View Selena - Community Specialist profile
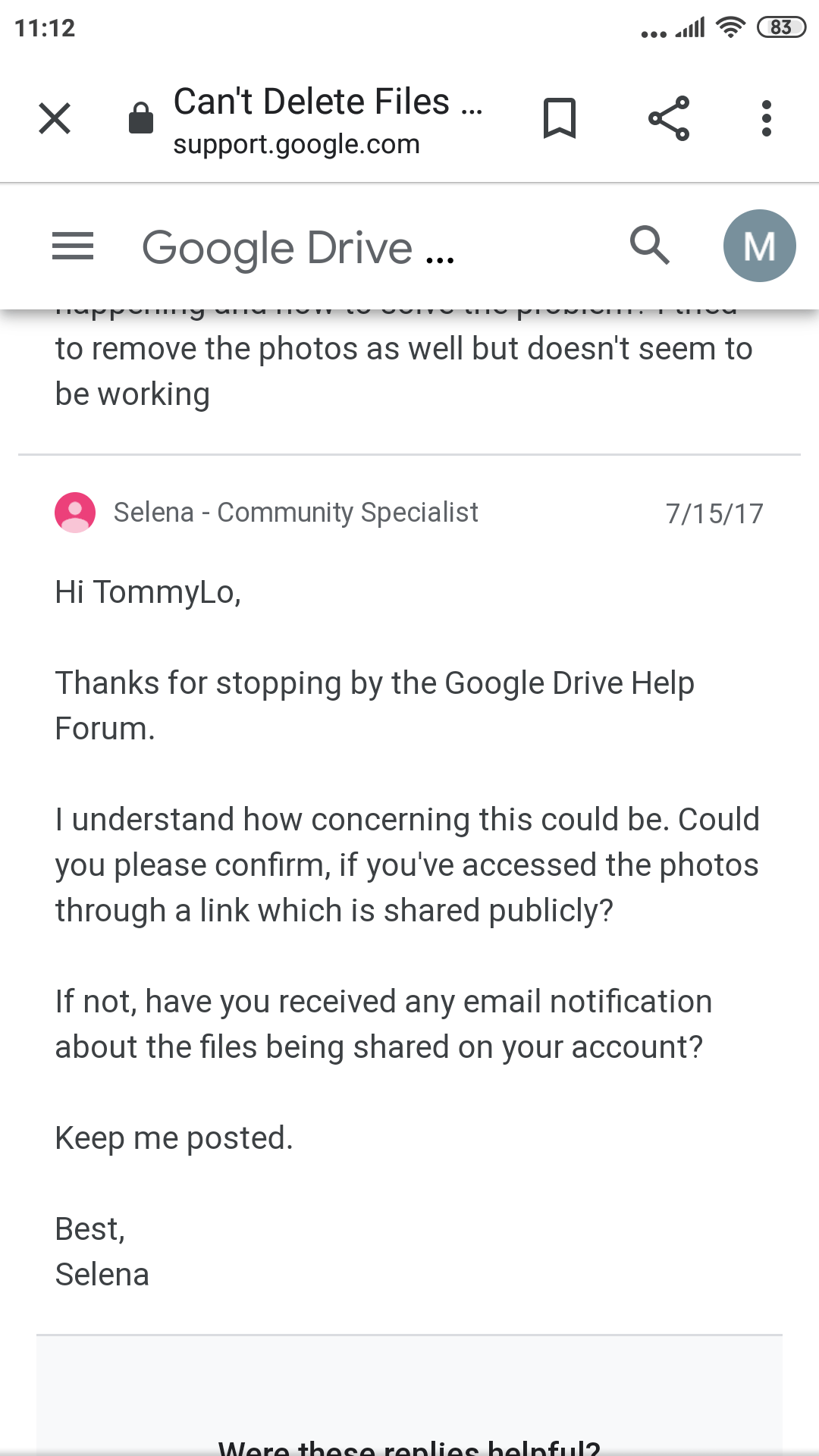 point(295,513)
